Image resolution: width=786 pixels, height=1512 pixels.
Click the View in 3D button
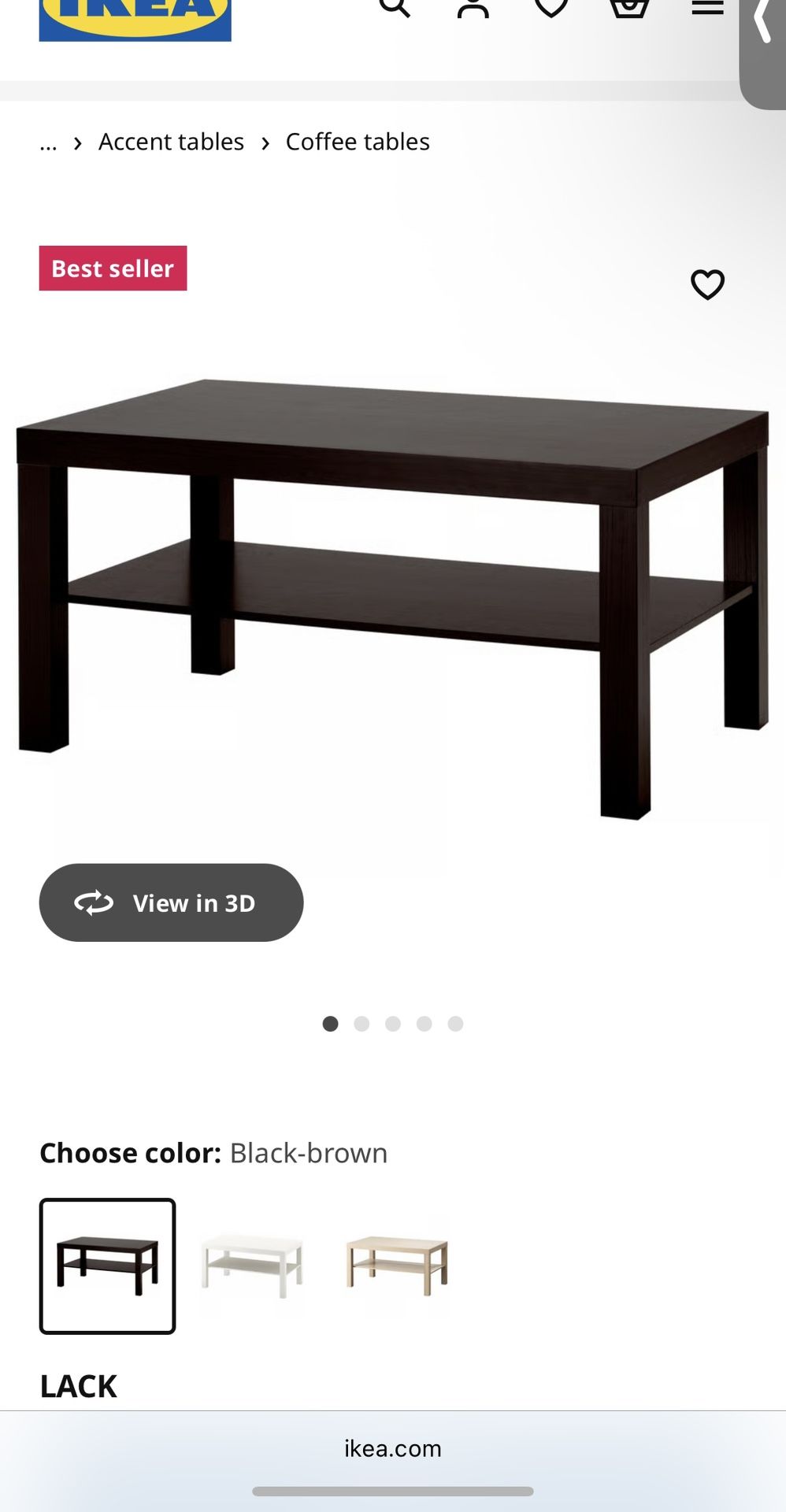pyautogui.click(x=171, y=902)
